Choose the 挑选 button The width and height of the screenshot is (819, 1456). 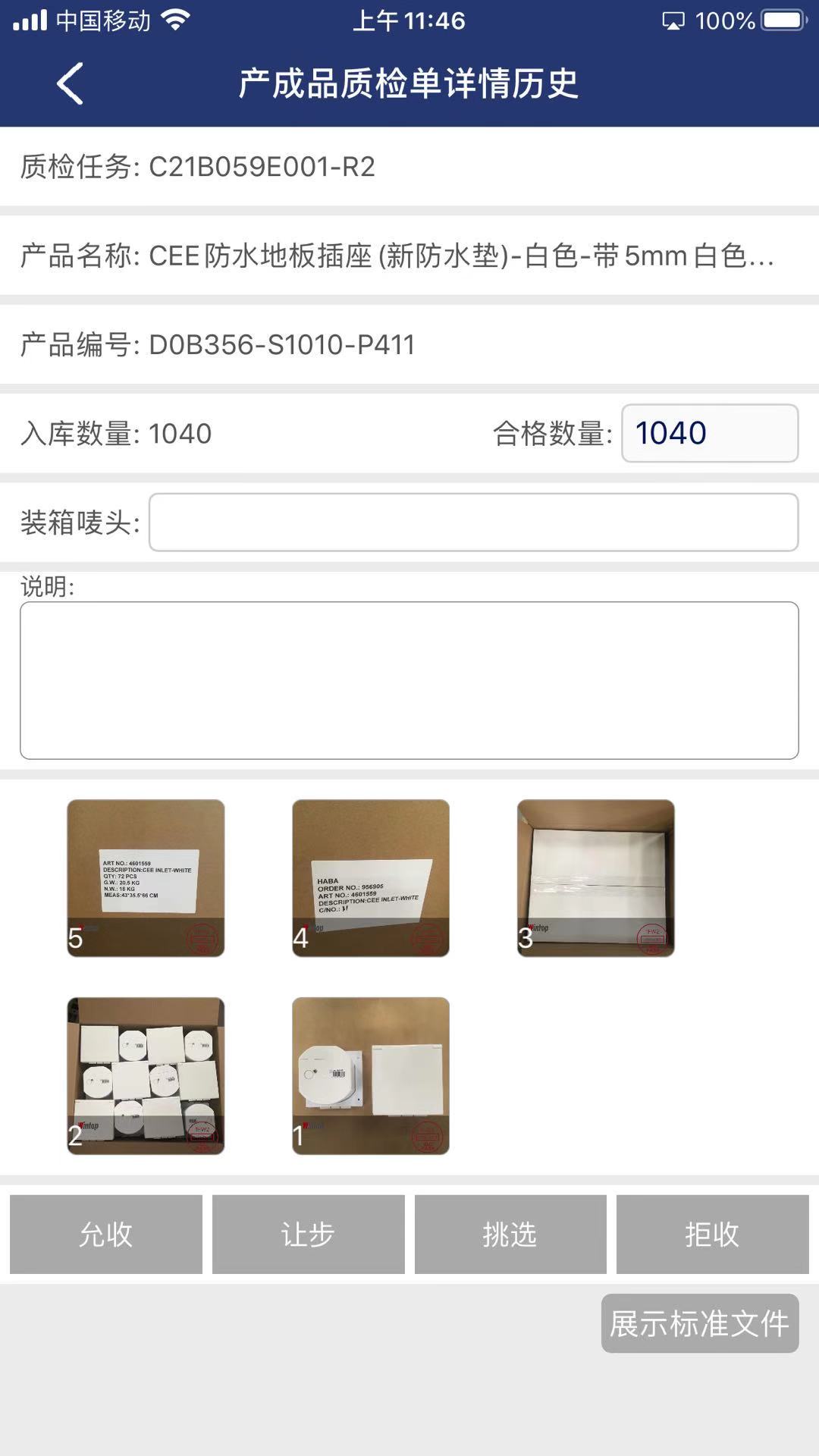point(510,1234)
